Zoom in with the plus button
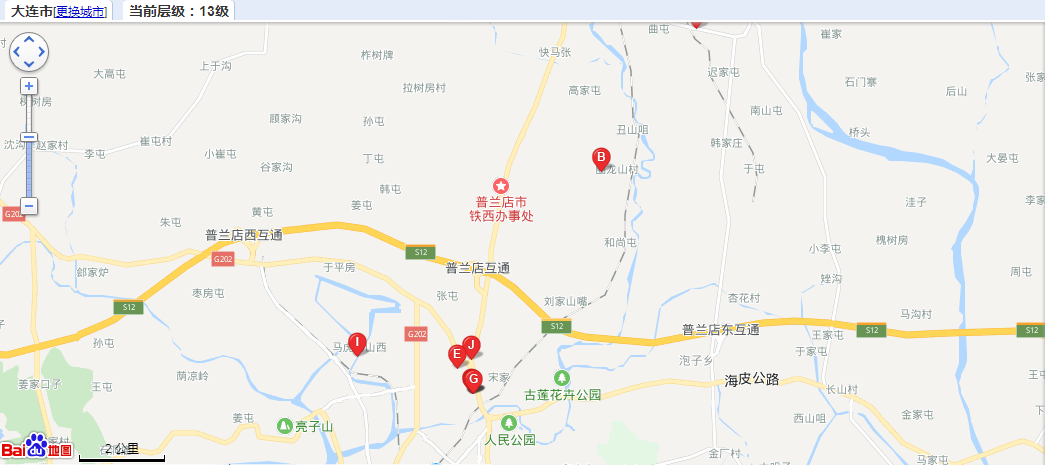Screen dimensions: 1045x465 coord(29,86)
